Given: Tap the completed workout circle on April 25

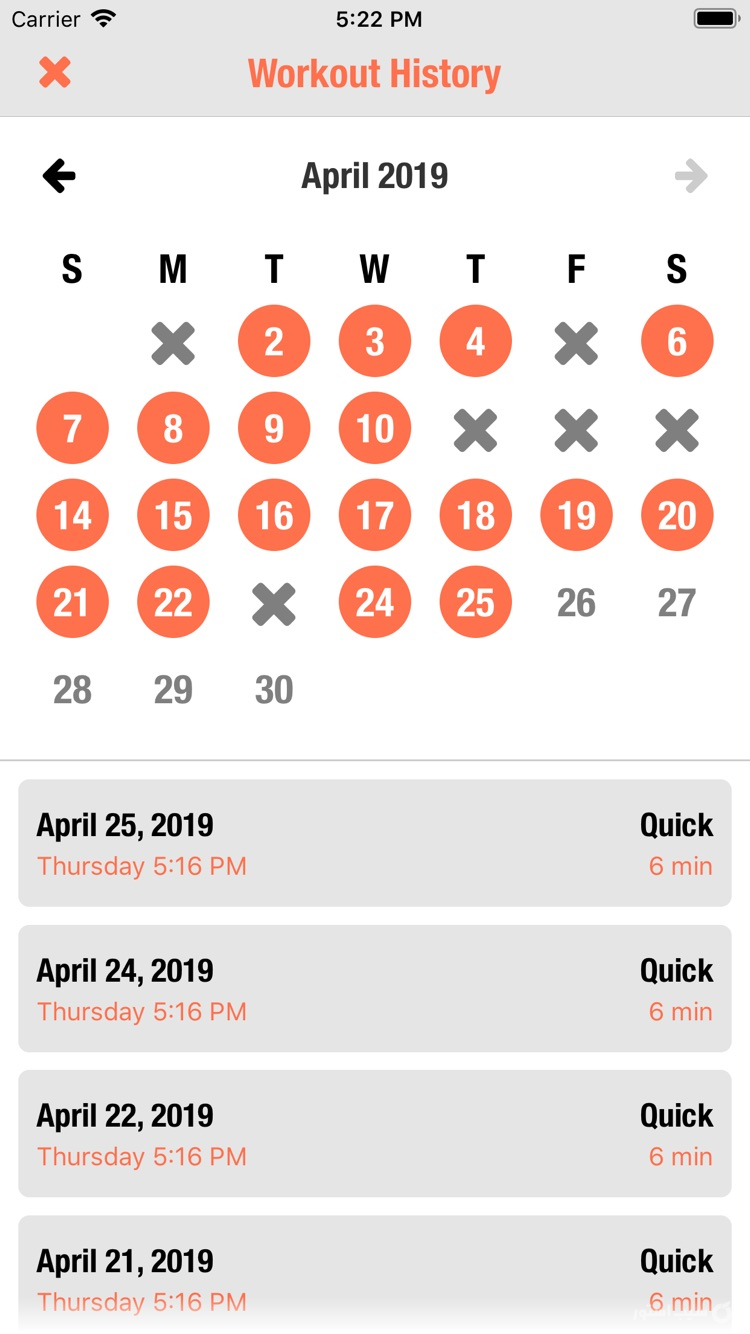Looking at the screenshot, I should 475,602.
